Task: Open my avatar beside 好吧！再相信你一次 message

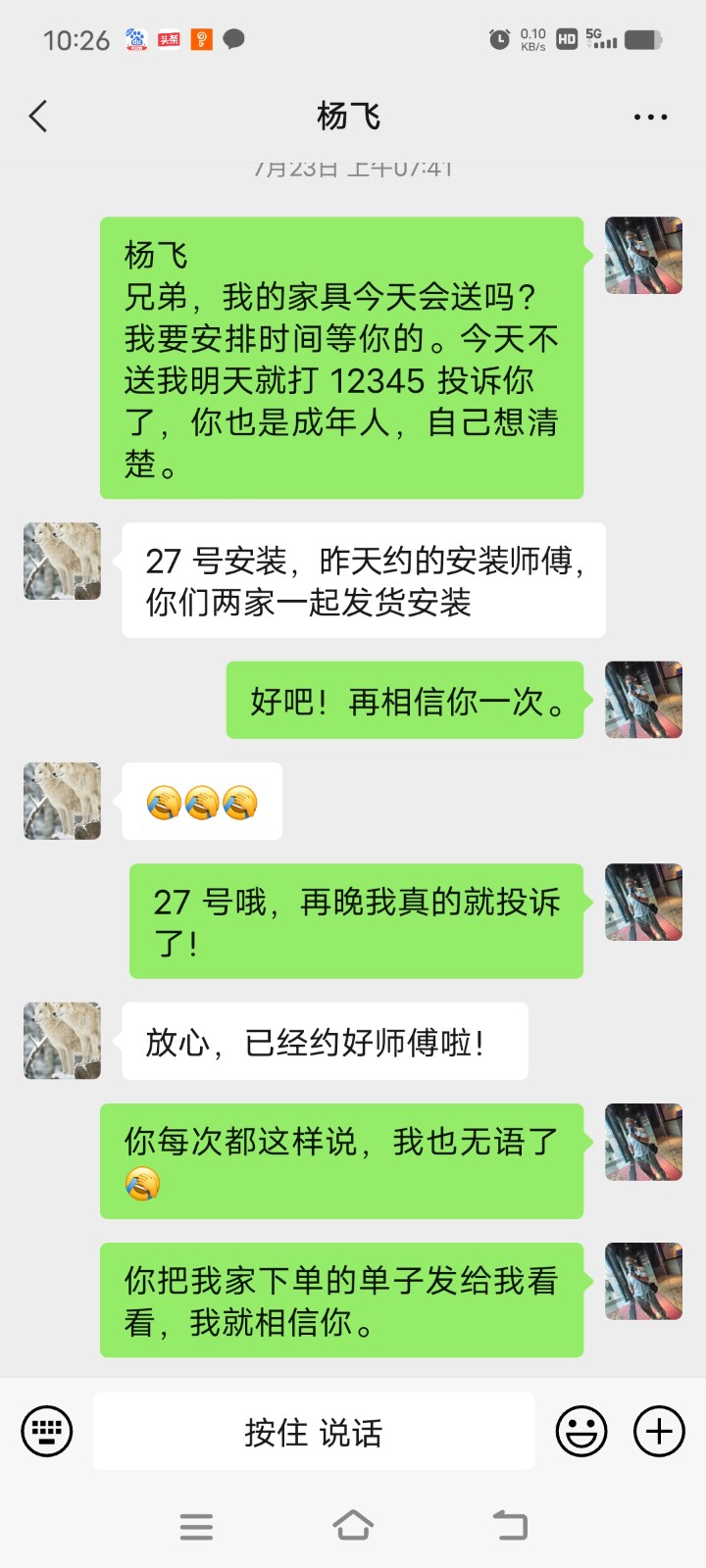Action: pos(643,700)
